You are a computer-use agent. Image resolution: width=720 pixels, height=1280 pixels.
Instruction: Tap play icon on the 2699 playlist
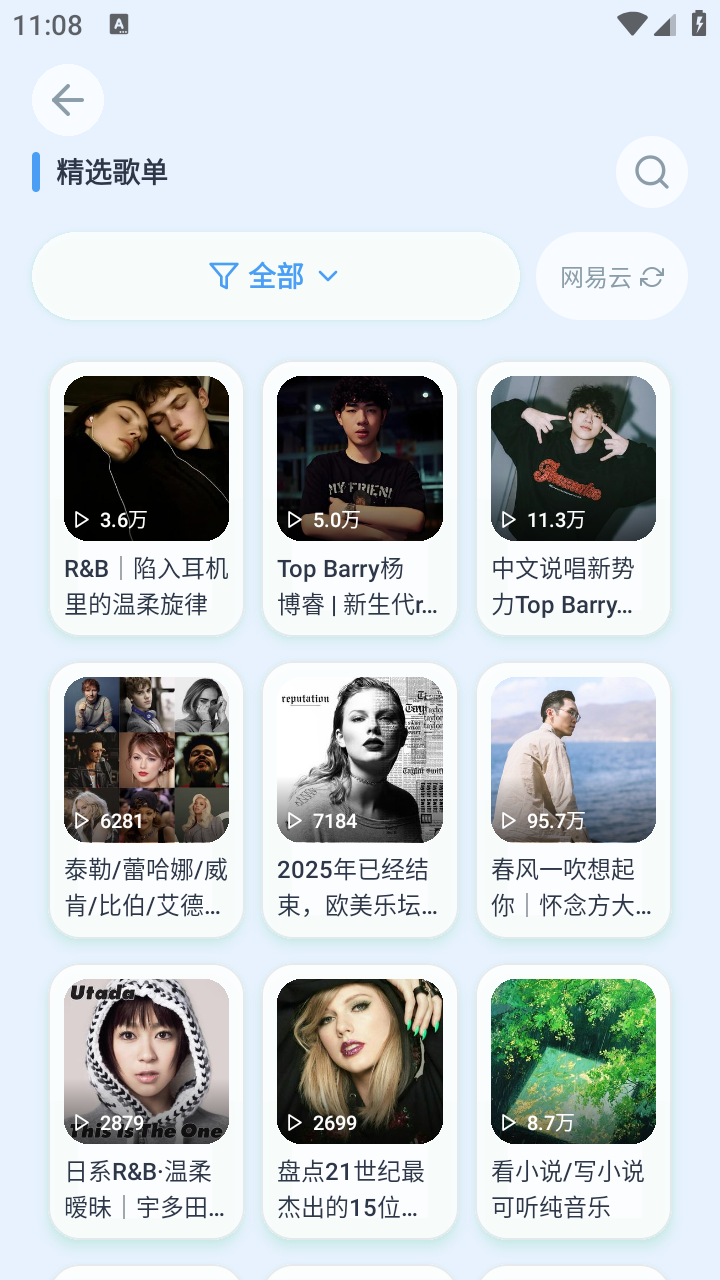click(294, 1123)
